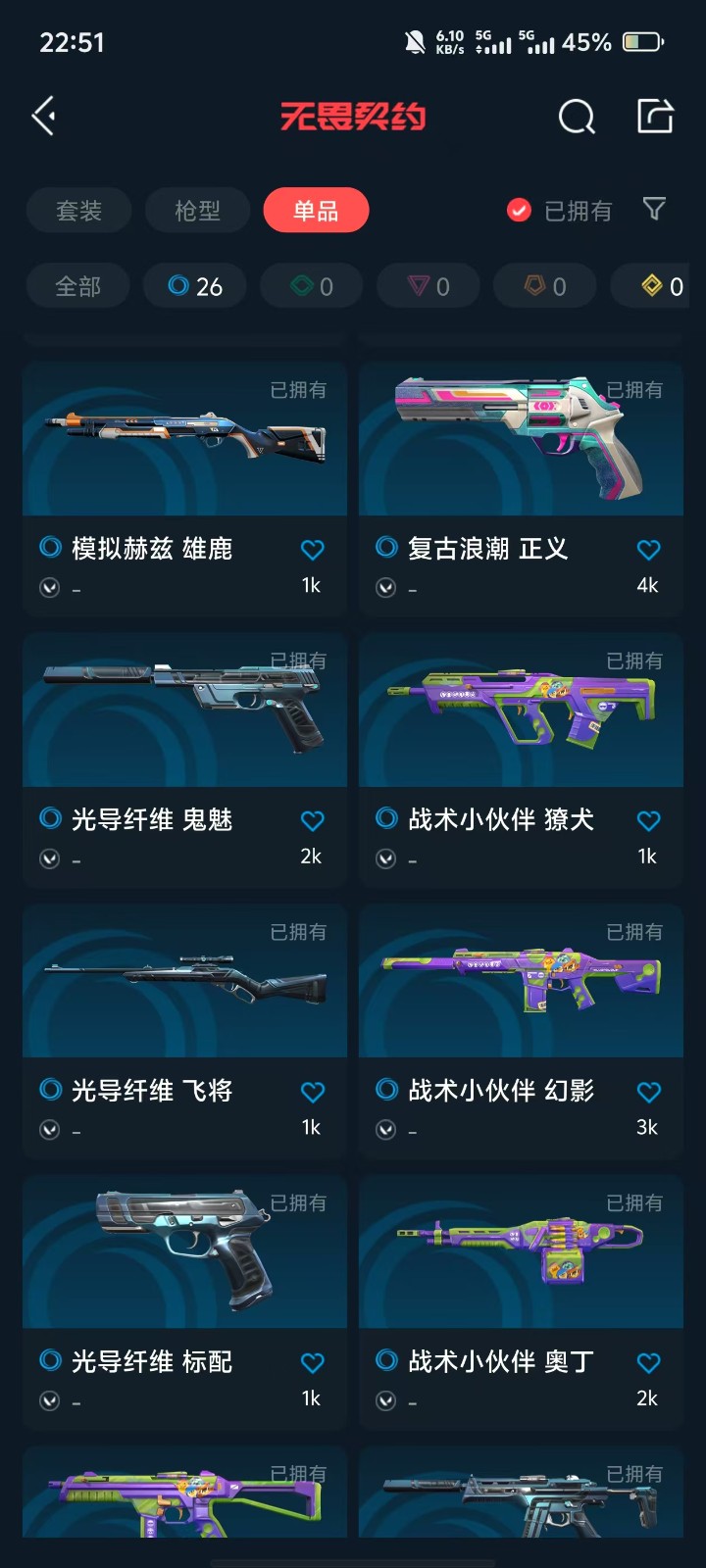Select the 全部 rarity chip
The image size is (706, 1568).
coord(77,286)
